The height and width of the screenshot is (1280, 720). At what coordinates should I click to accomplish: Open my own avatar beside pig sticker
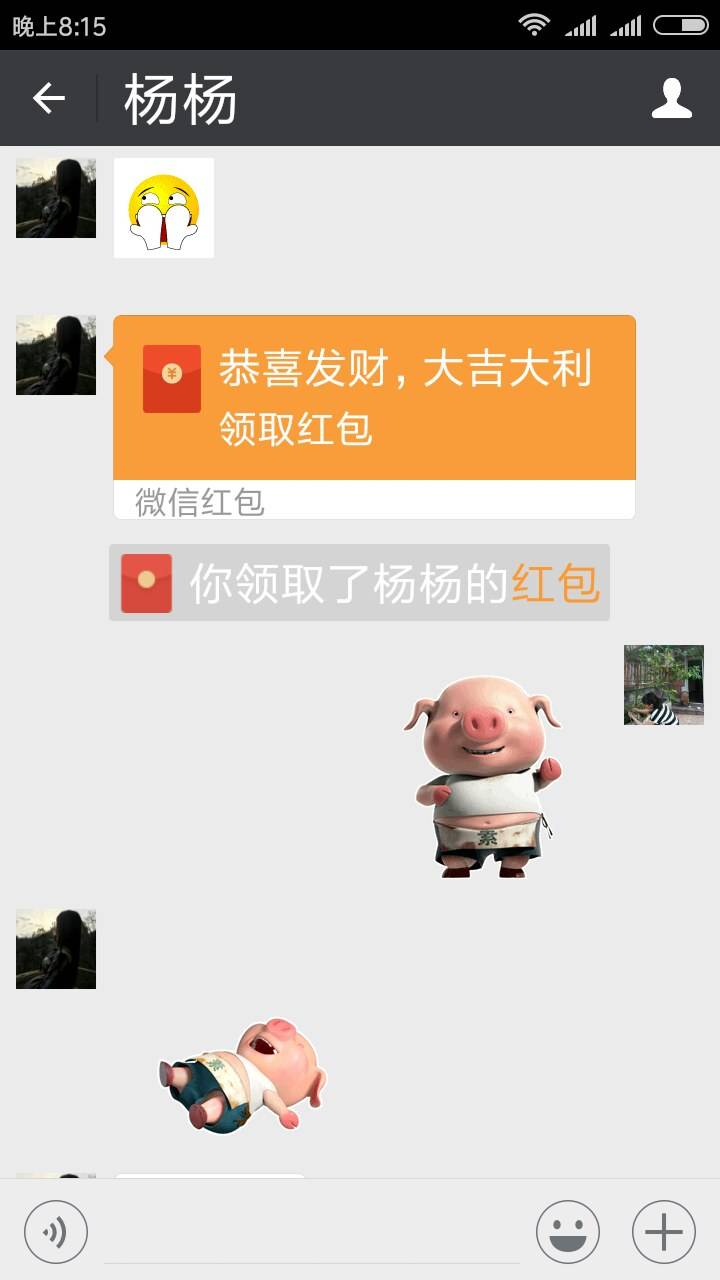663,685
